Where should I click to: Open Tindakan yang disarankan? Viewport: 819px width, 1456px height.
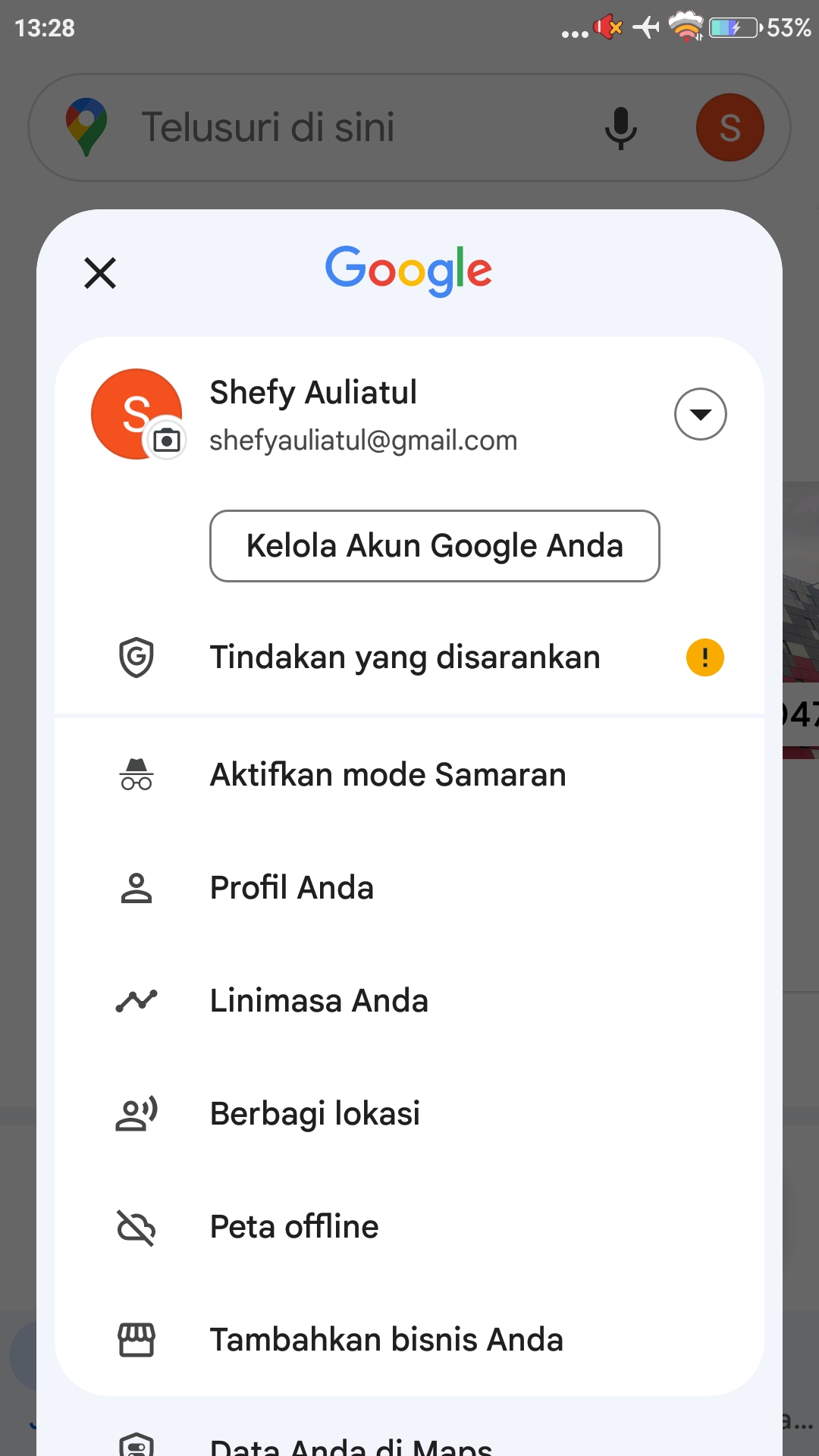405,657
